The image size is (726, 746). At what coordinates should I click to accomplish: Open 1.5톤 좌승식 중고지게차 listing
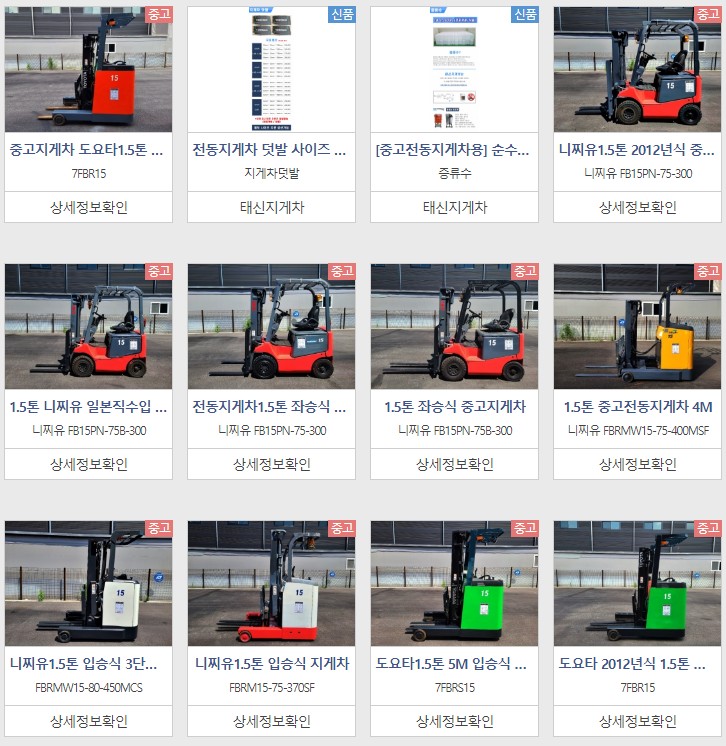[x=454, y=407]
